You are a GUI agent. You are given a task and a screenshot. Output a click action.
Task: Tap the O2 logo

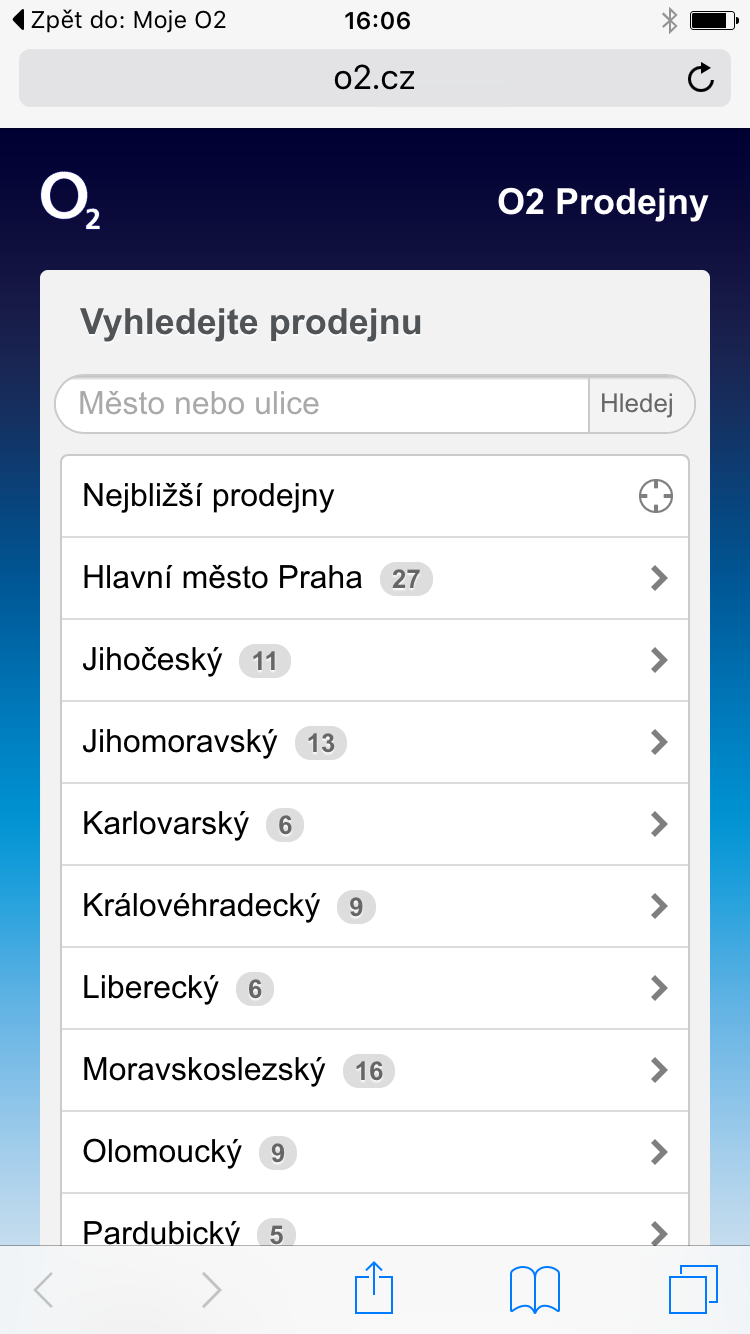70,200
